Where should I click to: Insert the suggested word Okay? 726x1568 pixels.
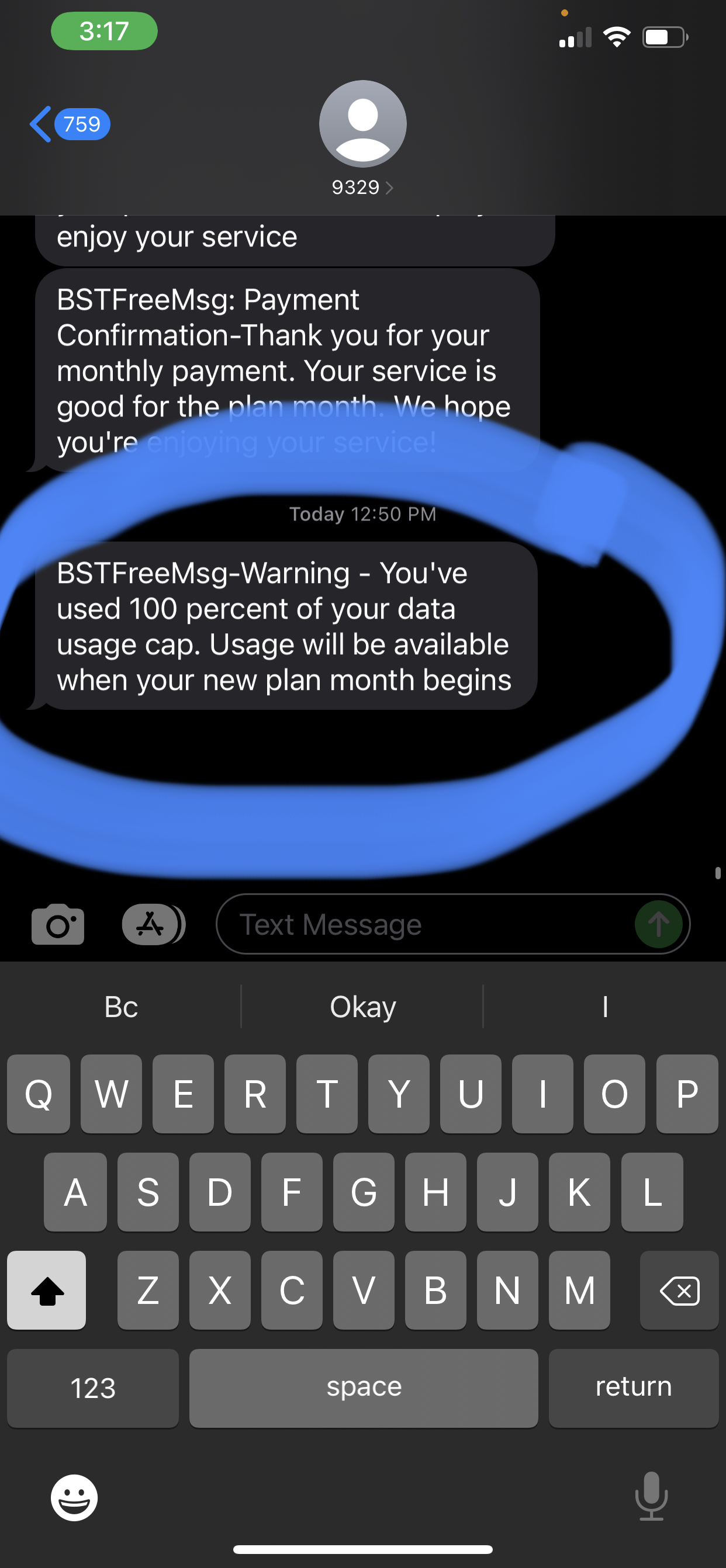point(362,1007)
